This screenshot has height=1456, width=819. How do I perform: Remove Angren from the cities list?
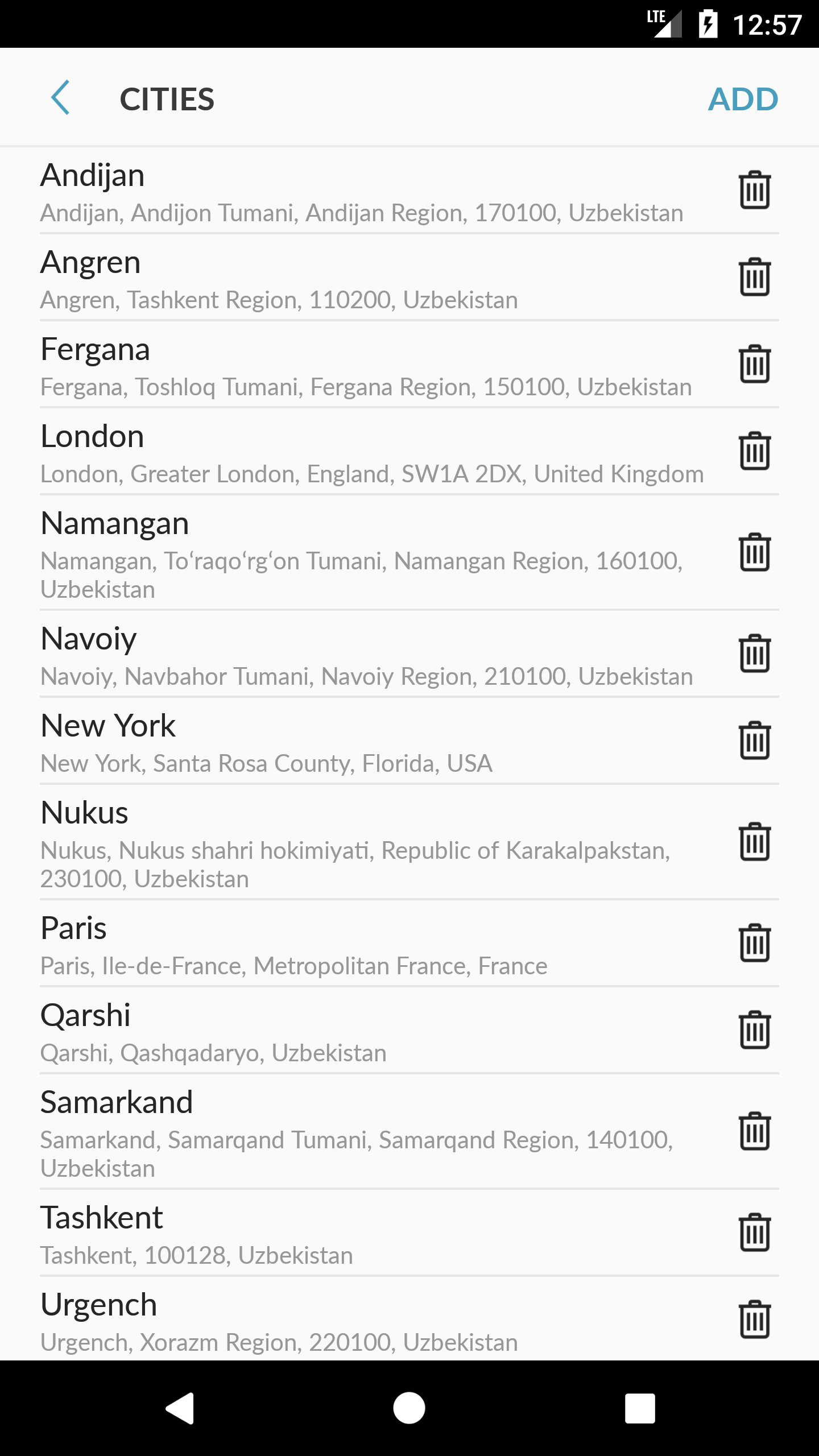coord(755,277)
